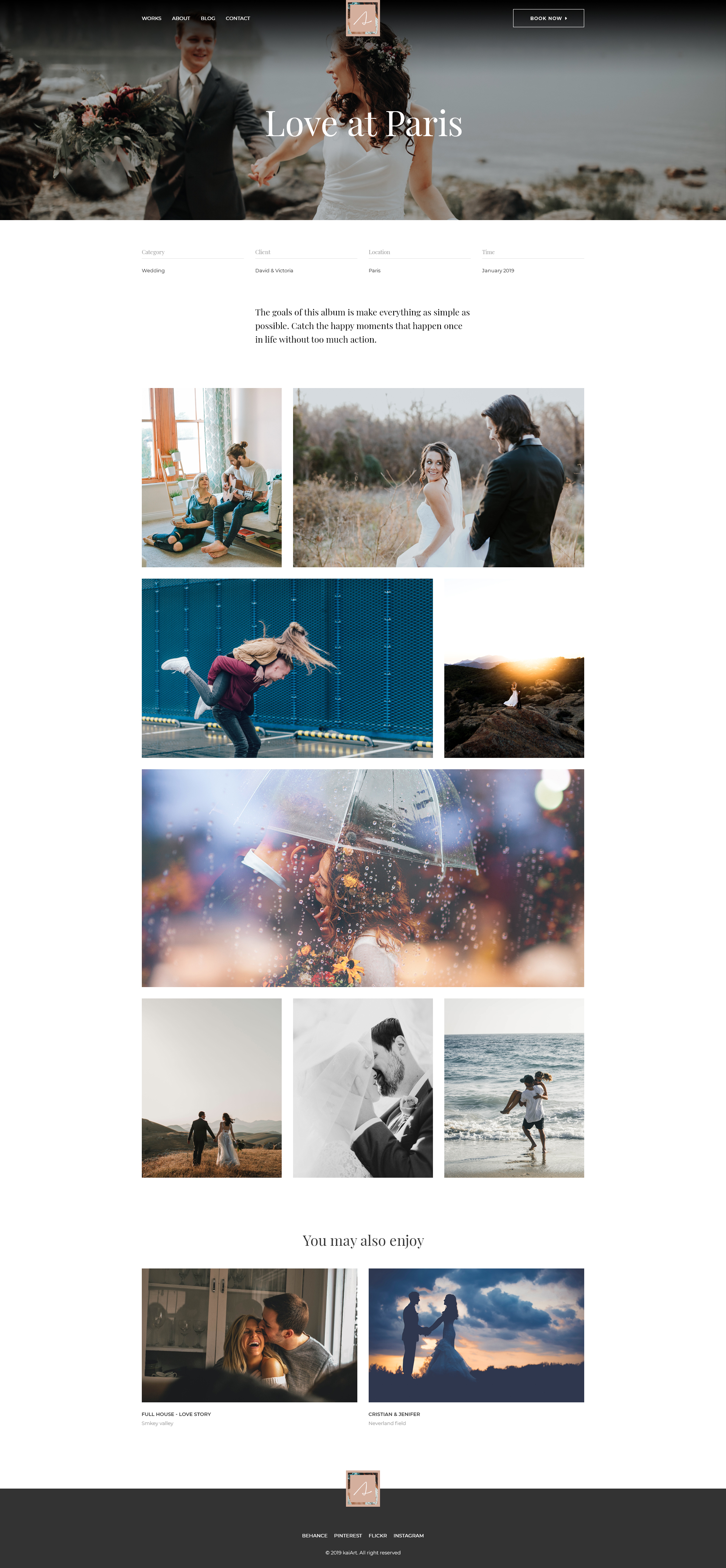The height and width of the screenshot is (1568, 726).
Task: Visit the Behance footer link
Action: coord(315,1536)
